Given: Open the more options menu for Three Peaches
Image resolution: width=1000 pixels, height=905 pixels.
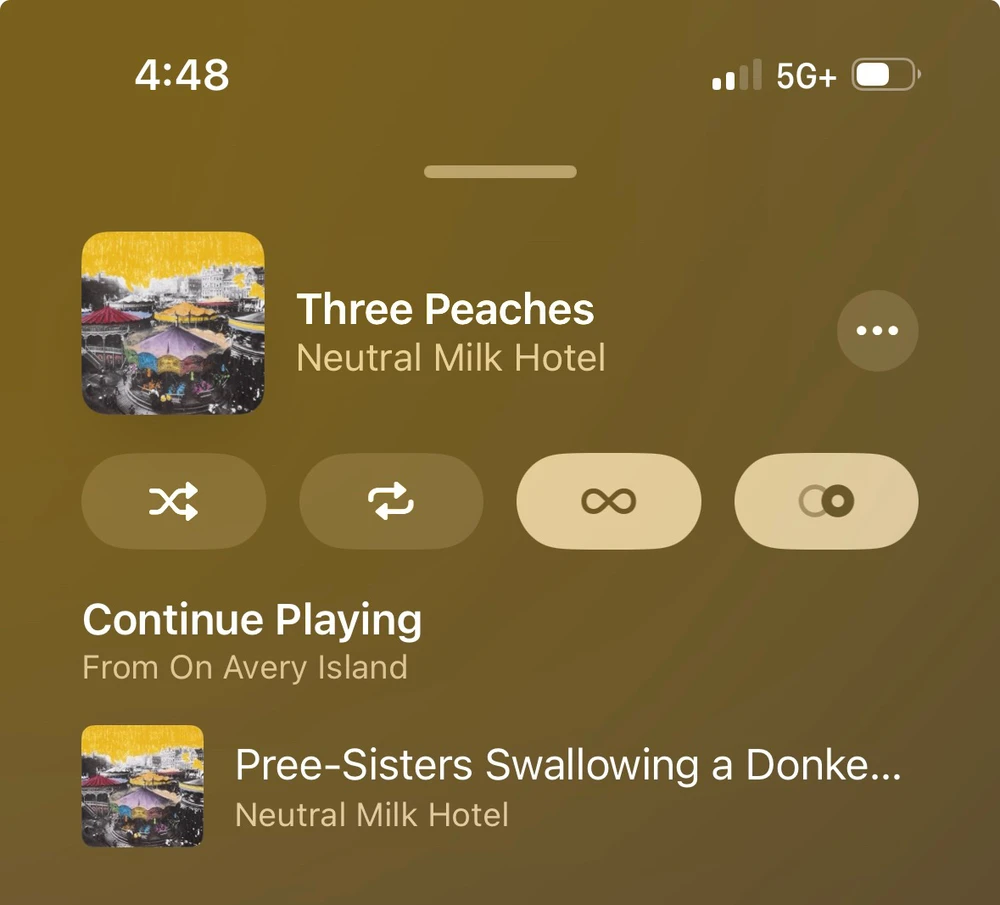Looking at the screenshot, I should click(x=877, y=331).
